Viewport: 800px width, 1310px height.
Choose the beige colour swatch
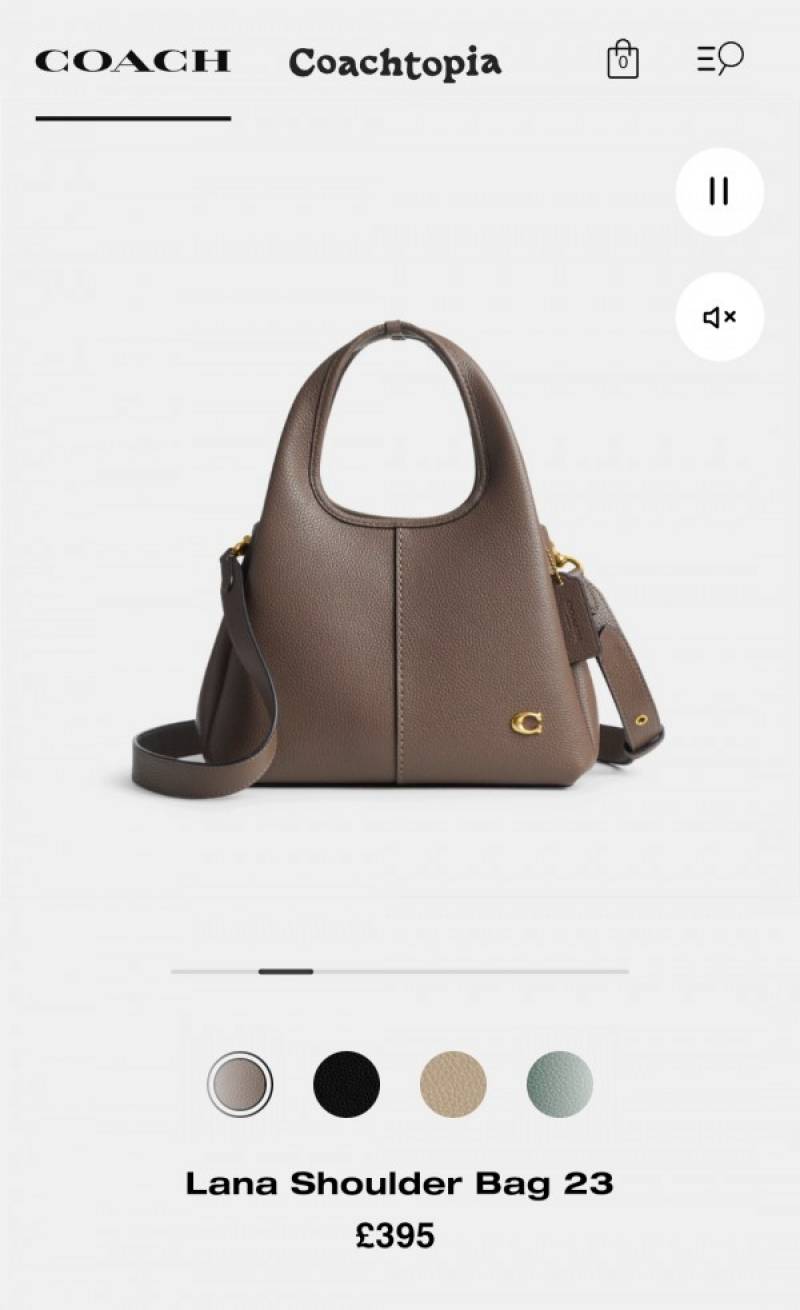(453, 1084)
